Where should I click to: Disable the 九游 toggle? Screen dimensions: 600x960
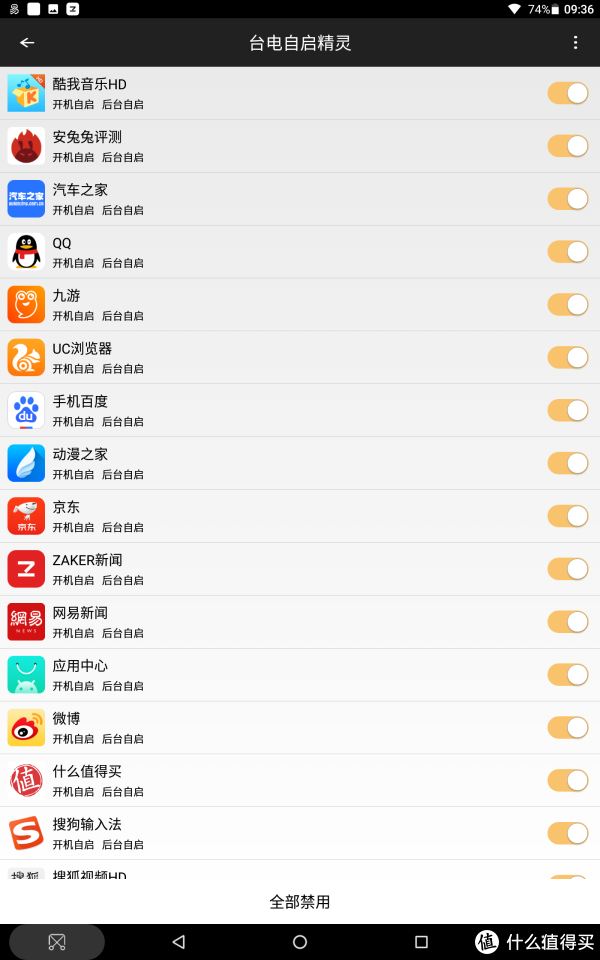(568, 304)
